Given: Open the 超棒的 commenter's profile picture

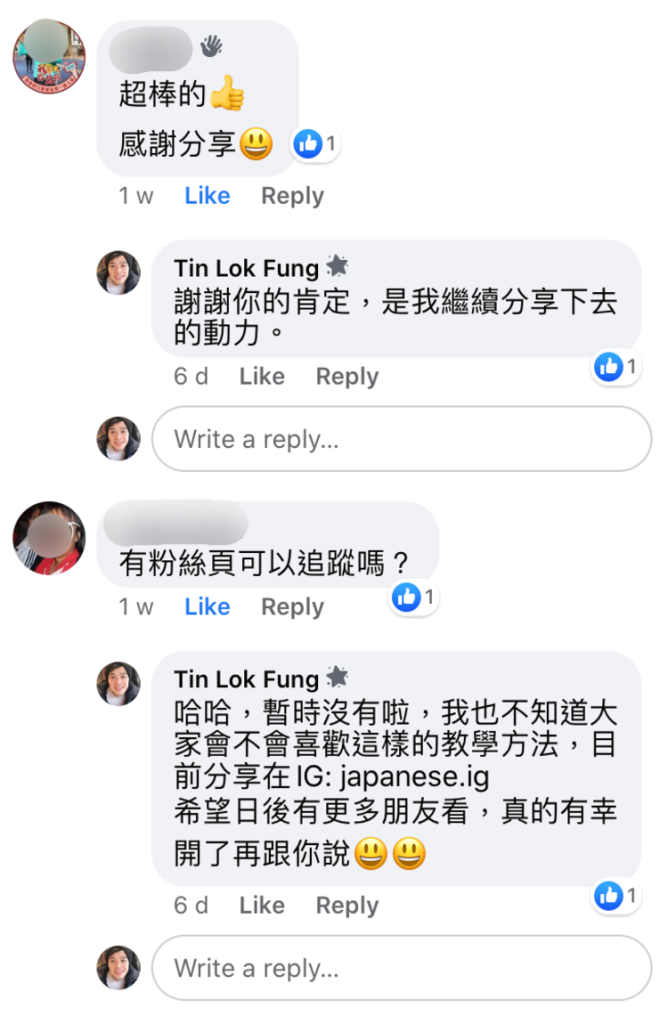Looking at the screenshot, I should click(49, 55).
